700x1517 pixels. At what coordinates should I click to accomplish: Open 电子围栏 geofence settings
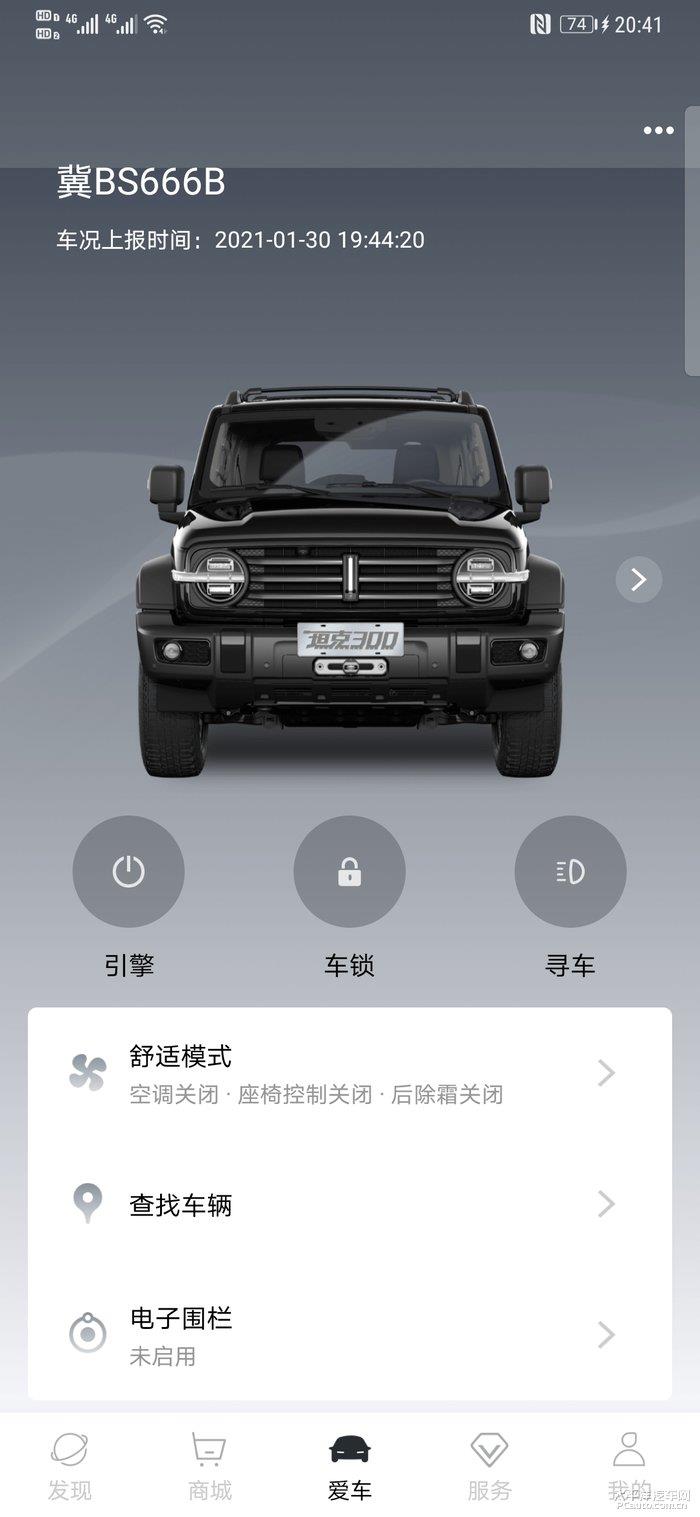350,1335
